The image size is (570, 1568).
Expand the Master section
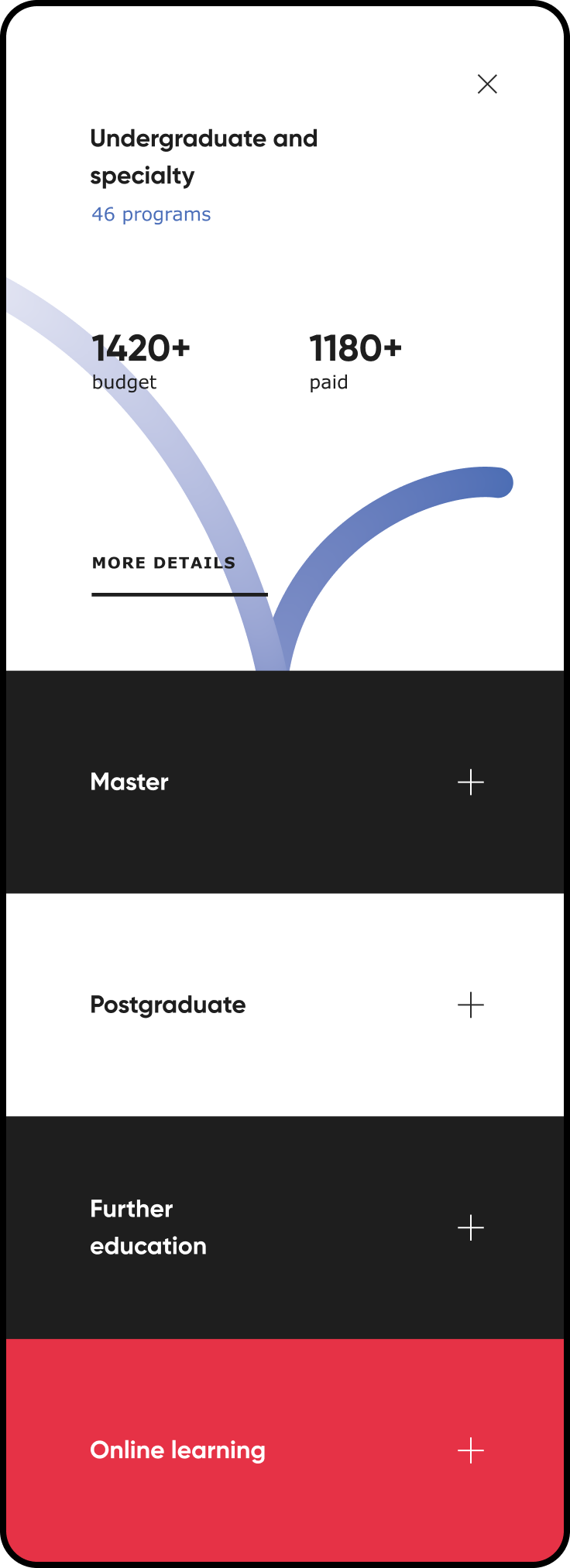coord(471,782)
